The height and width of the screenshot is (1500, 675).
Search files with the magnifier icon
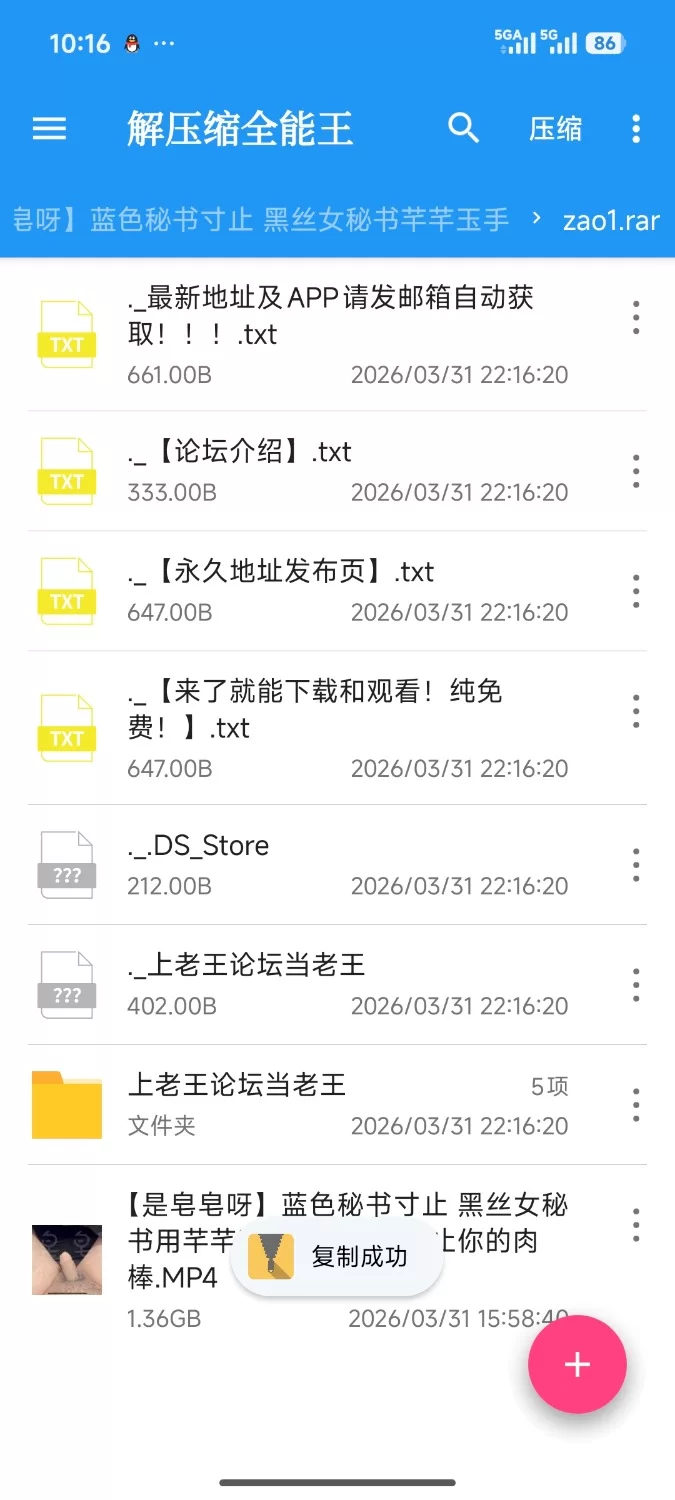(463, 128)
